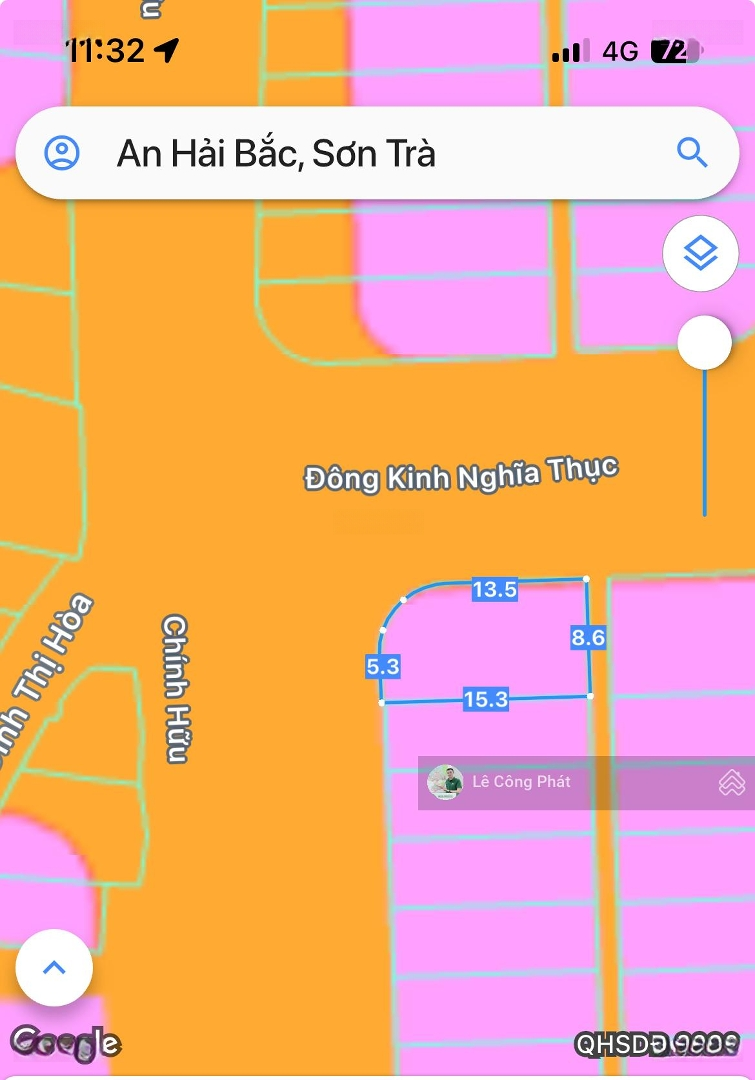Open the map layers selector icon

click(700, 253)
